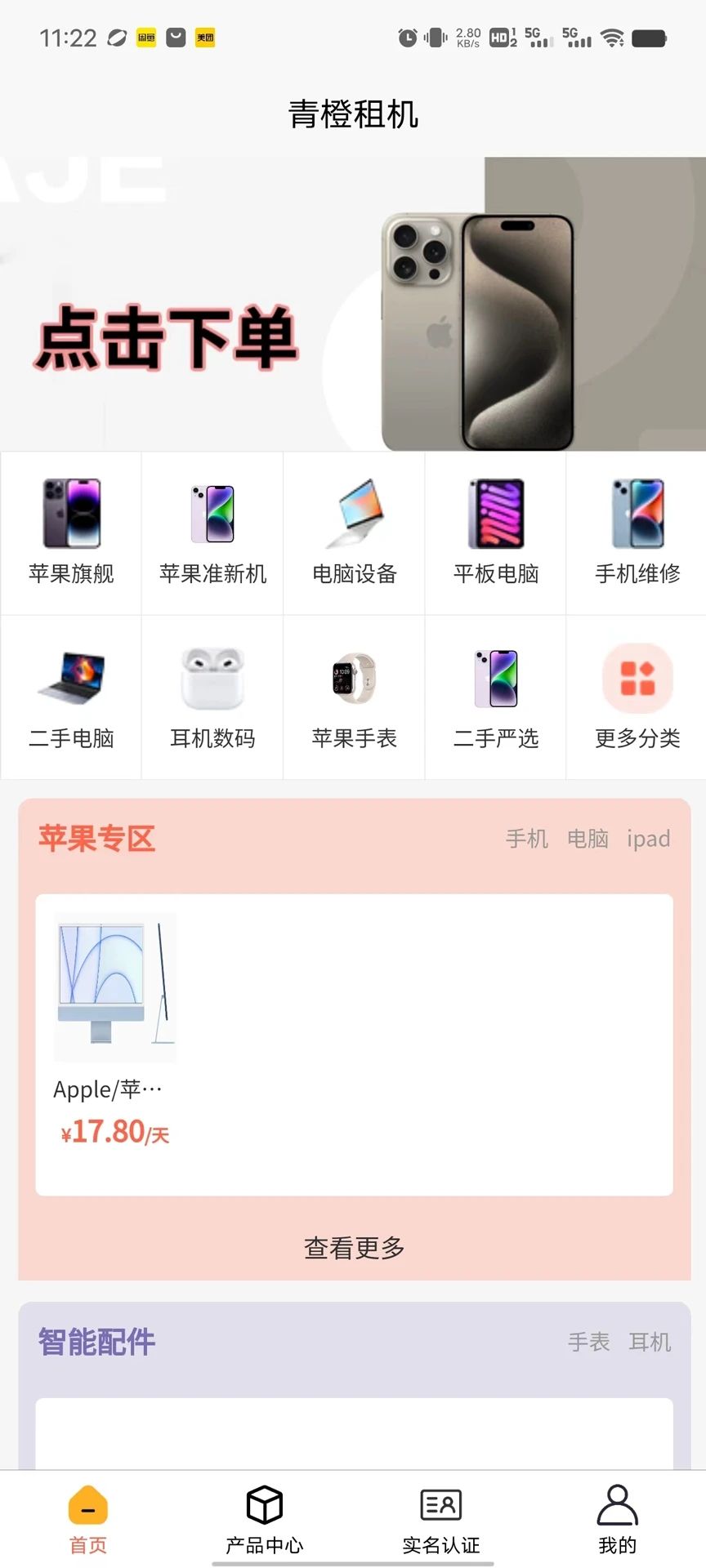Switch to the 产品中心 tab
706x1568 pixels.
[264, 1520]
